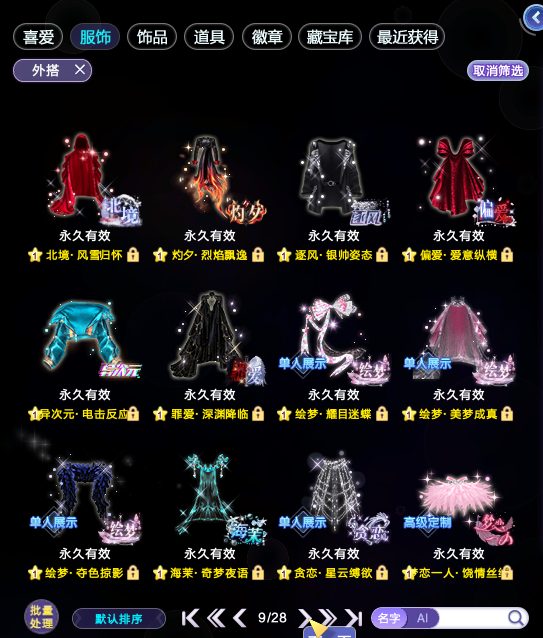The width and height of the screenshot is (543, 638).
Task: Jump to the first page
Action: (x=190, y=618)
